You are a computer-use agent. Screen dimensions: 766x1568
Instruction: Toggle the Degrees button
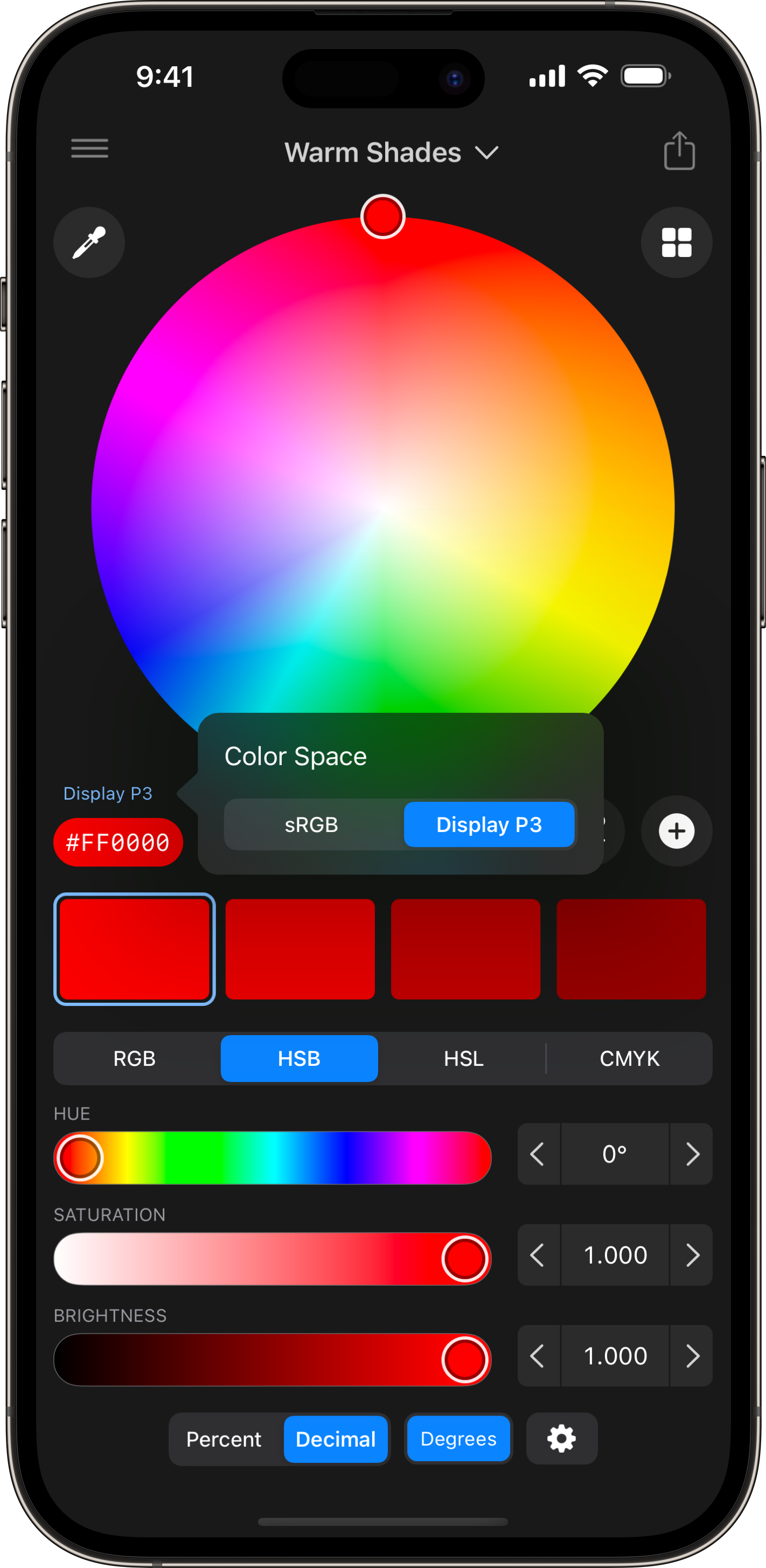458,1439
